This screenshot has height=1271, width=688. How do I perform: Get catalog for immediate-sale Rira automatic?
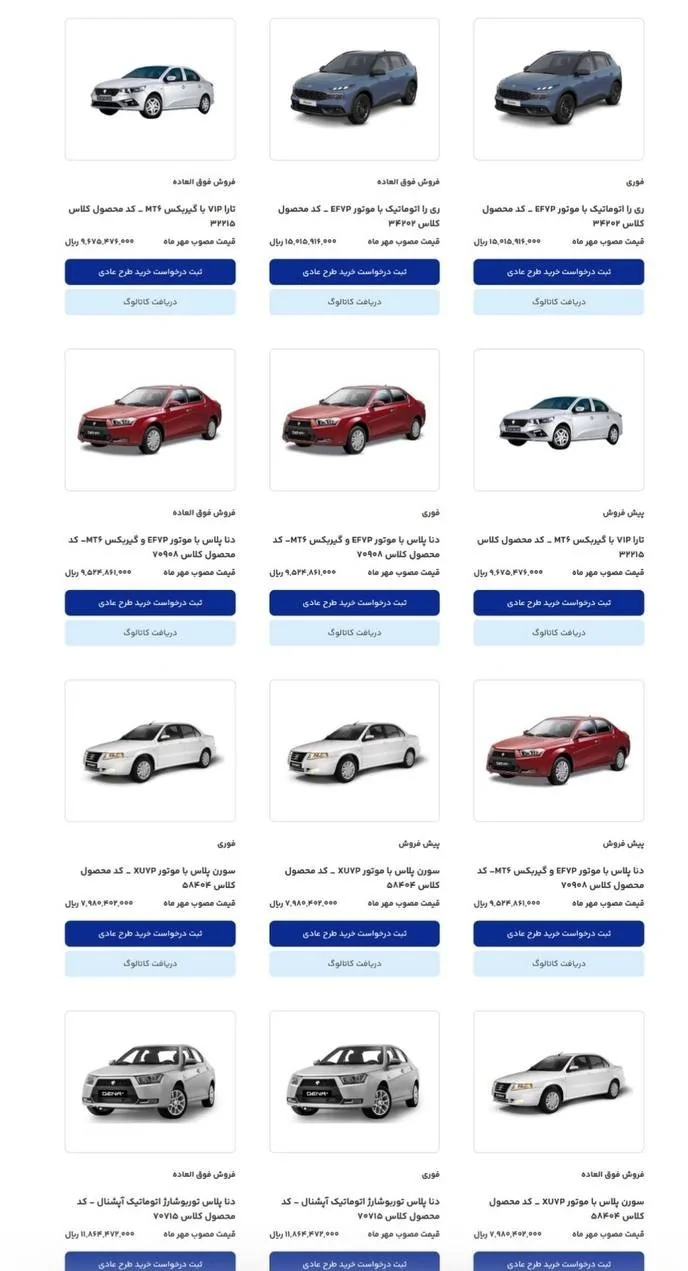point(558,301)
